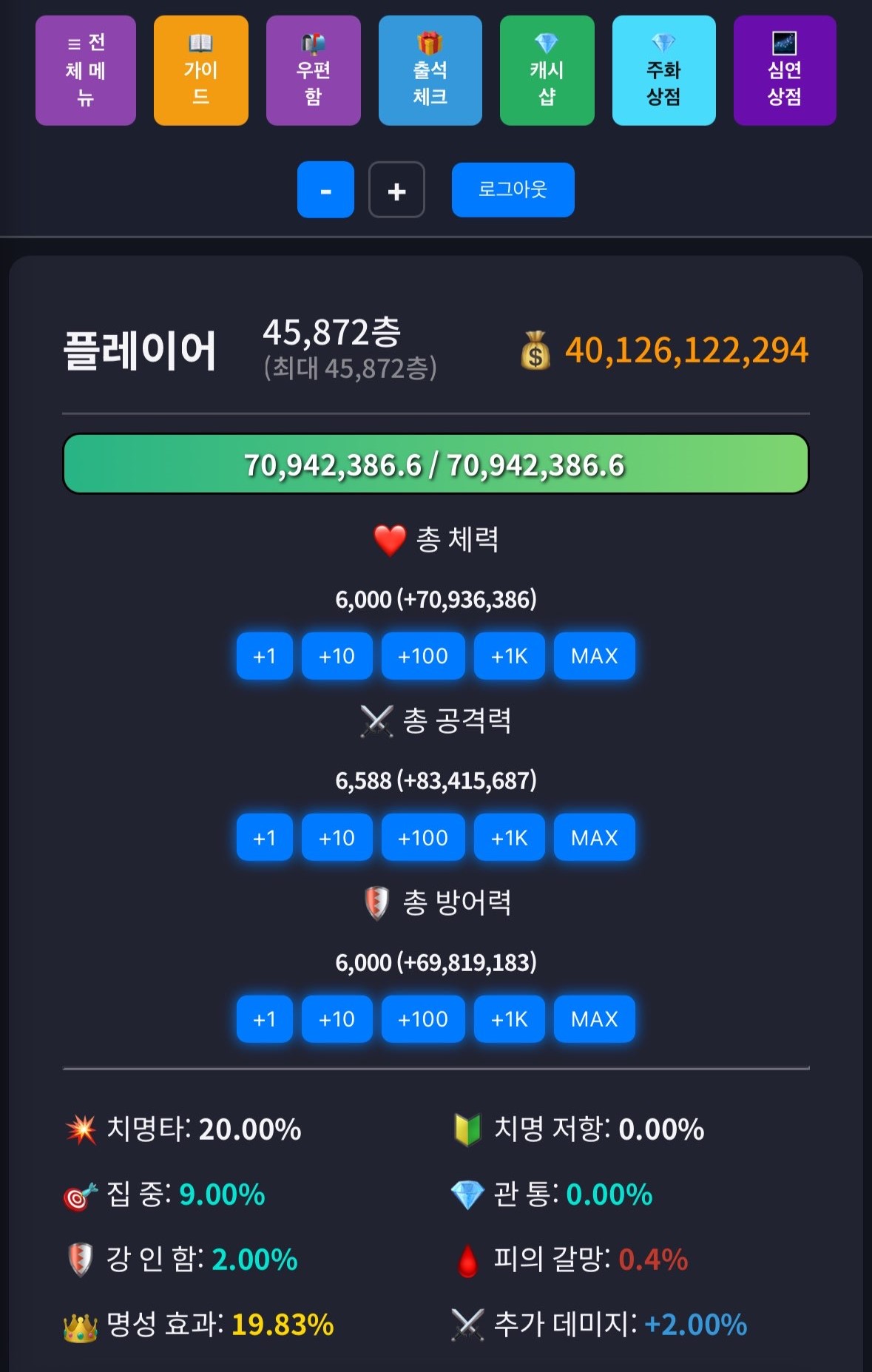Tap MAX for 총 공격력
Viewport: 872px width, 1372px height.
594,837
